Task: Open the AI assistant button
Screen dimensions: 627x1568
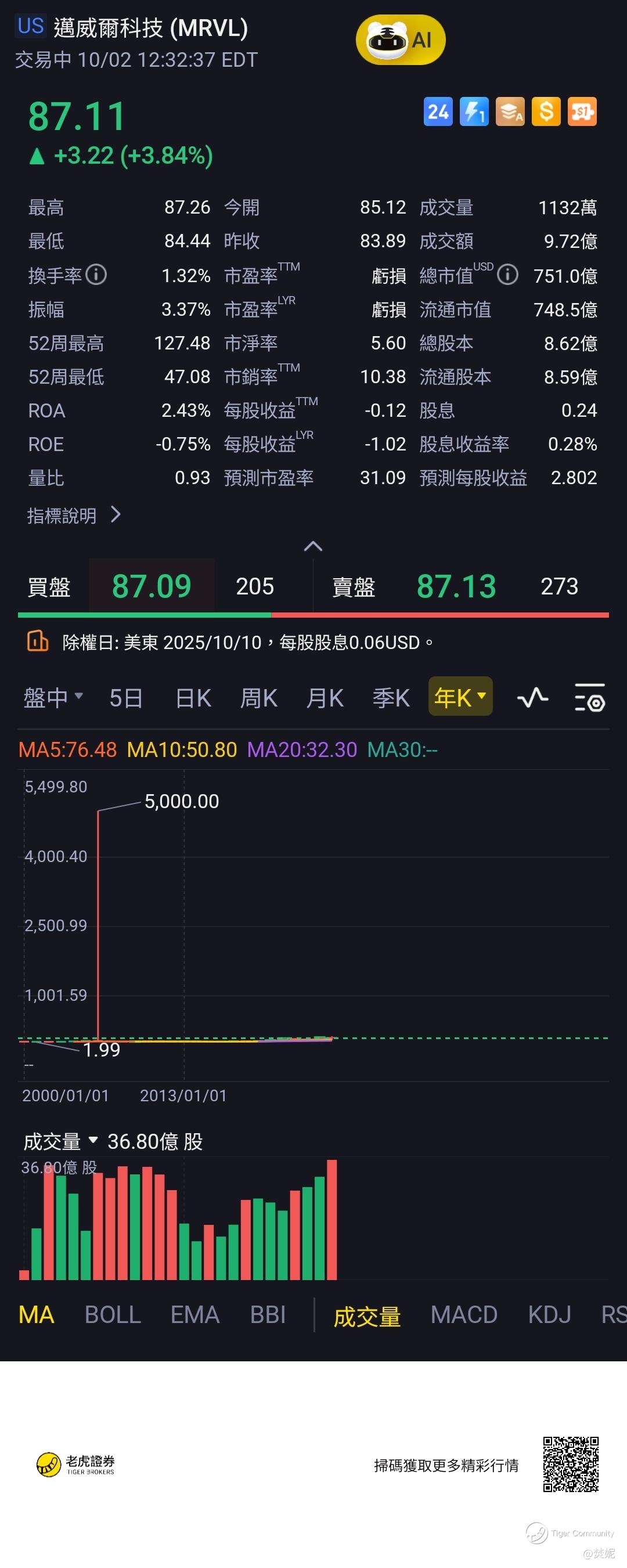Action: tap(401, 40)
